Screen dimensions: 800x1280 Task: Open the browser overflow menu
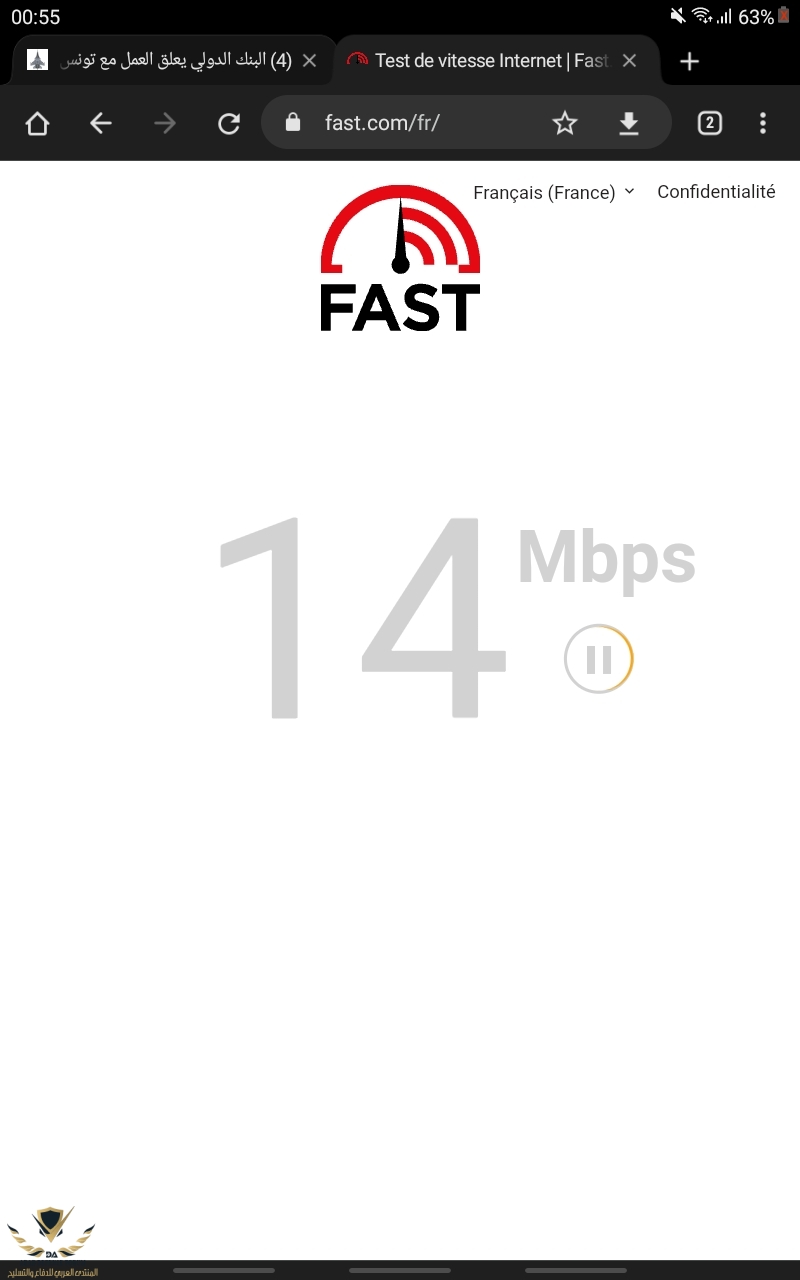pos(763,123)
